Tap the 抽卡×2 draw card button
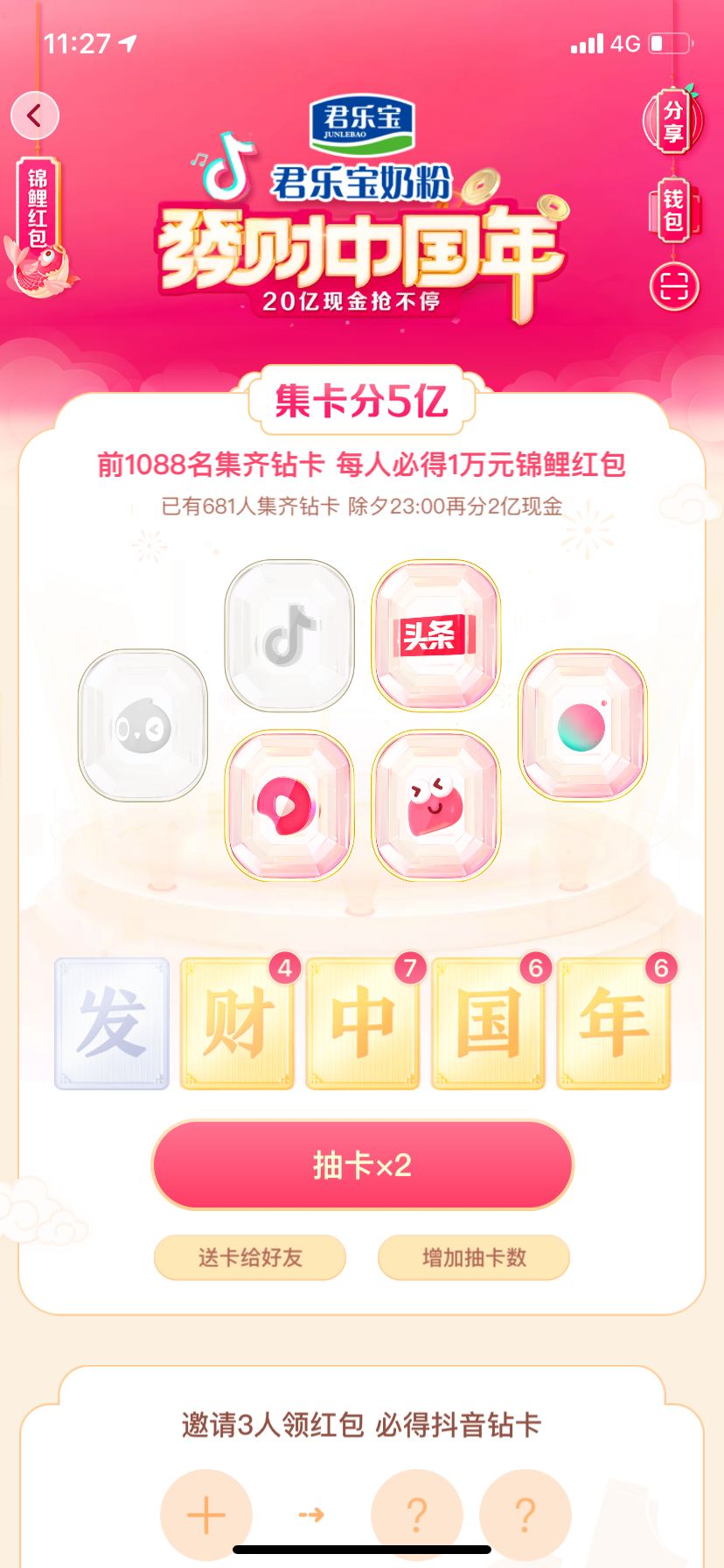 pyautogui.click(x=362, y=1165)
